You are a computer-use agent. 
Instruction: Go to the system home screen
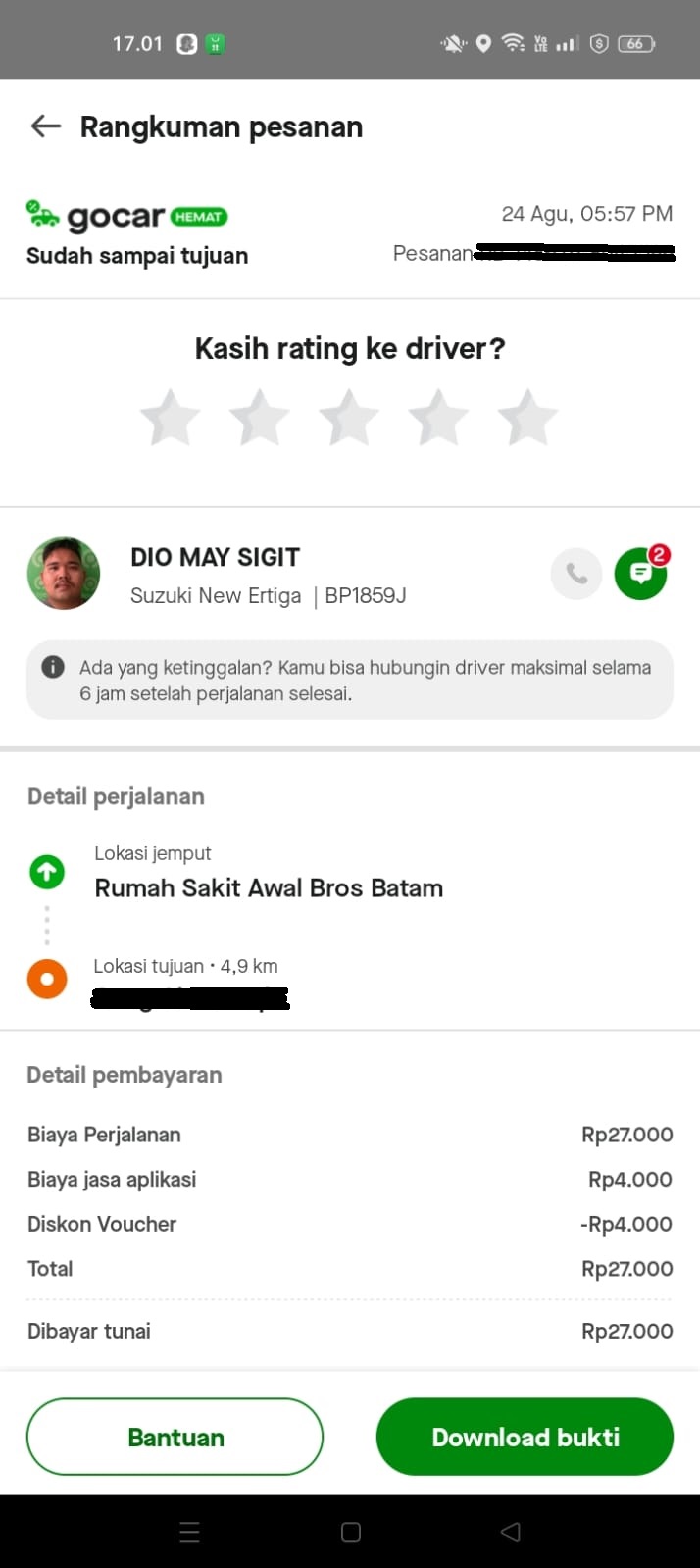click(350, 1532)
